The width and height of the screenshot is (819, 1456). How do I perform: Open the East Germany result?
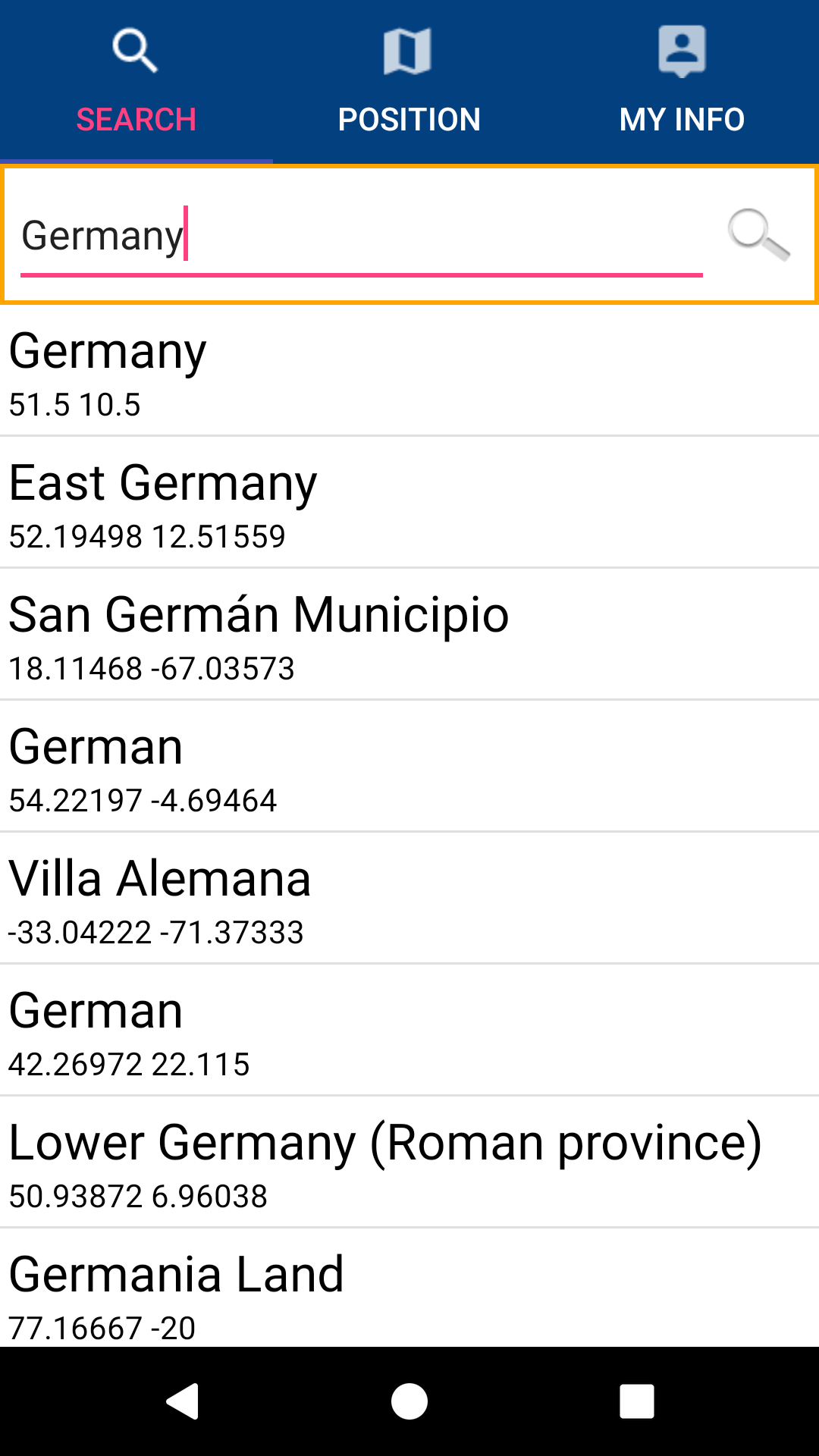tap(409, 500)
